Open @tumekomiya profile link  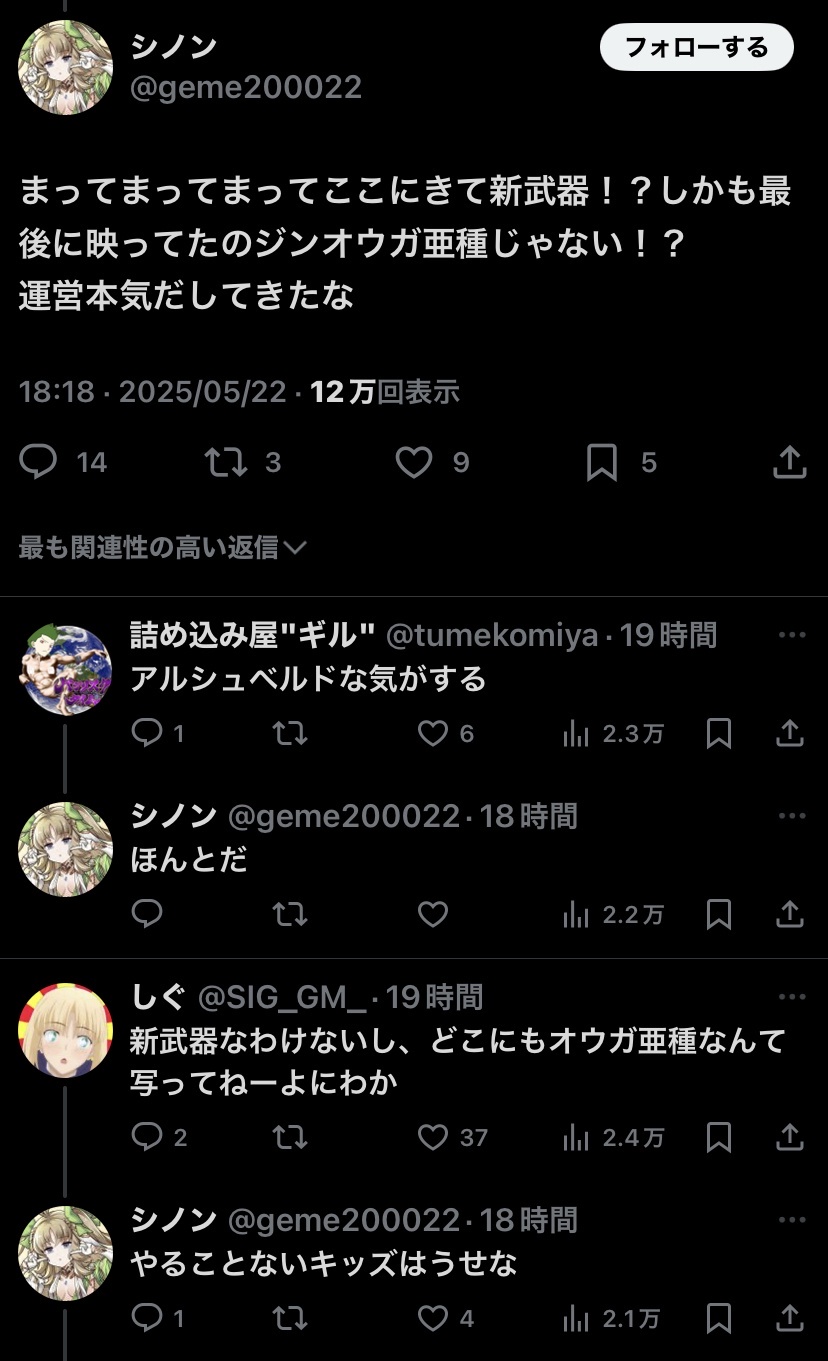coord(492,635)
